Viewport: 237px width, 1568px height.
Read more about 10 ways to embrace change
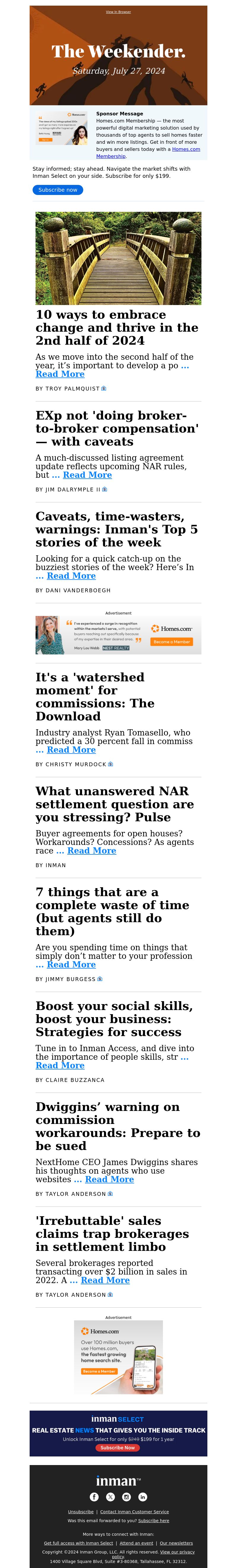60,374
